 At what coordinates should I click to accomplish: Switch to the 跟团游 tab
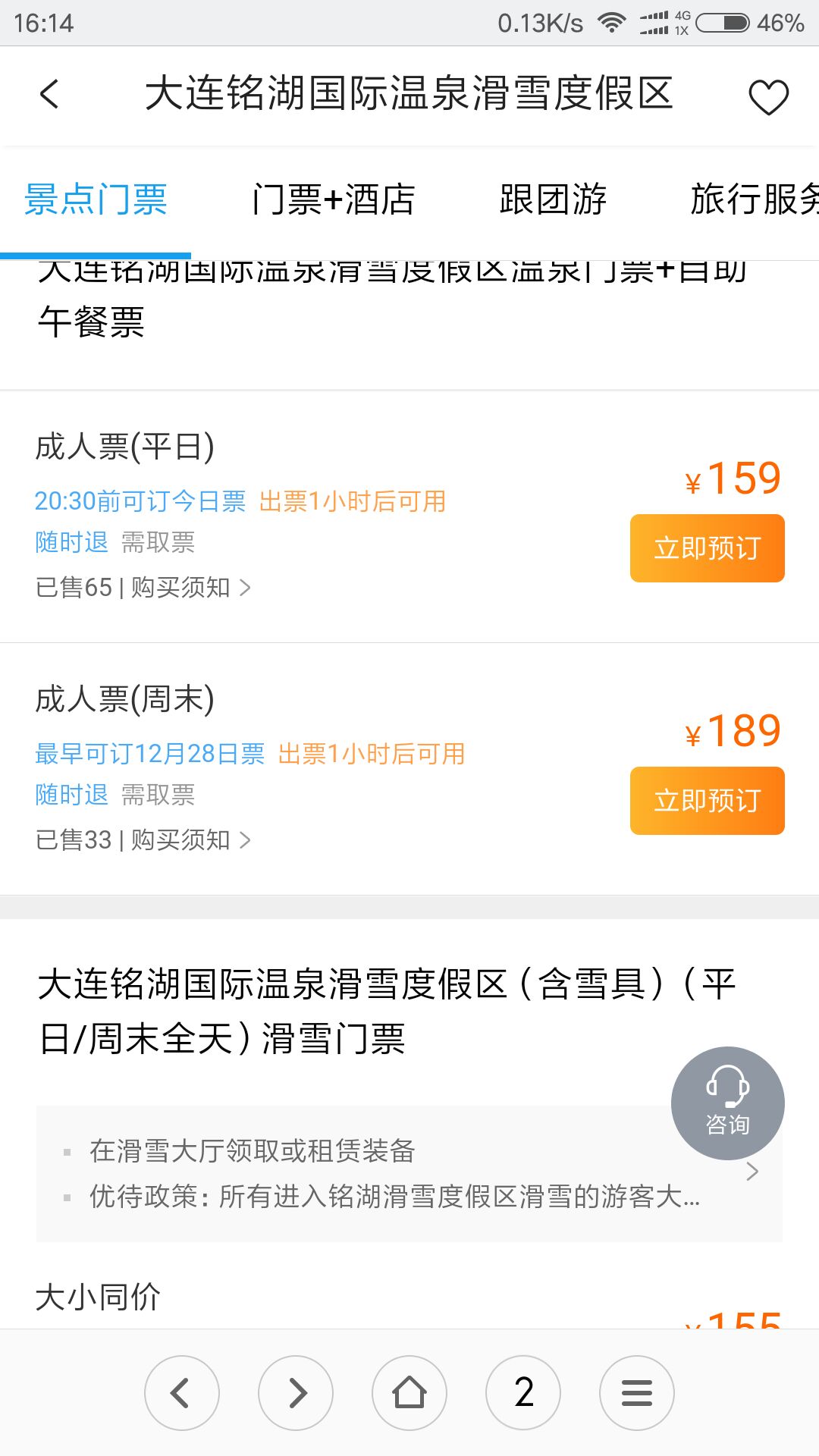[x=553, y=200]
